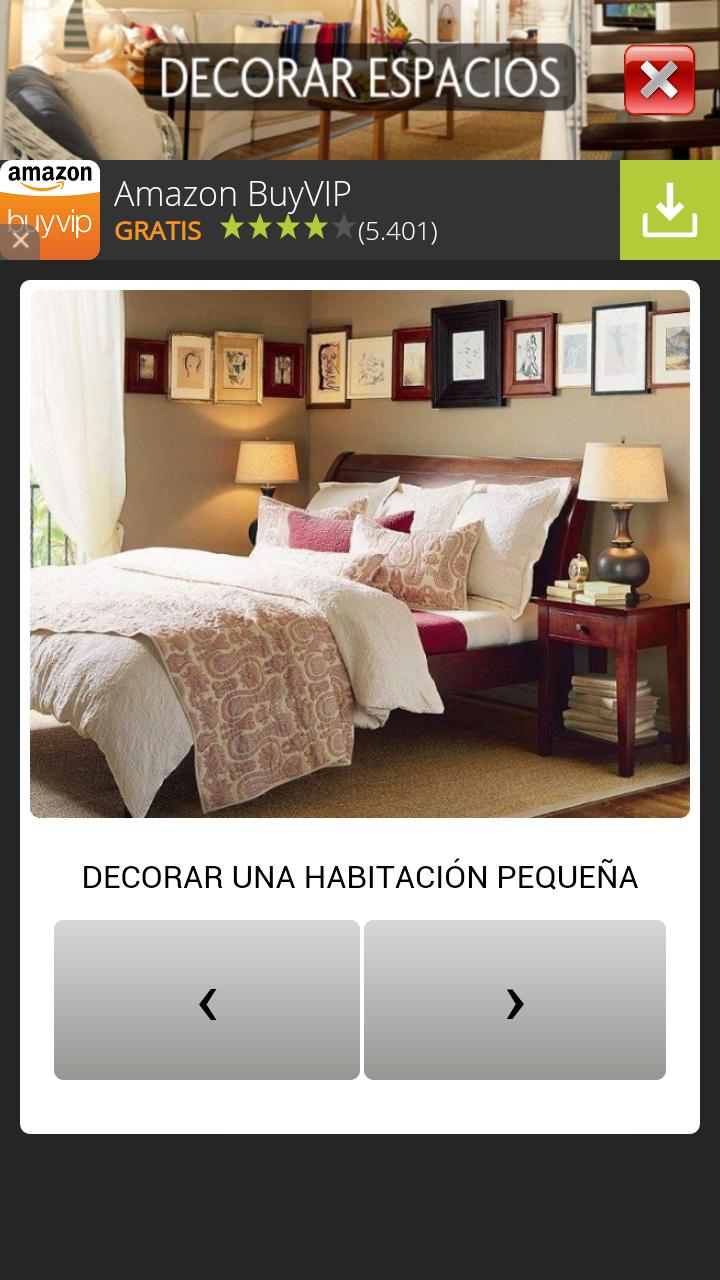
Task: Close the ad banner via the small gray X
Action: click(21, 240)
